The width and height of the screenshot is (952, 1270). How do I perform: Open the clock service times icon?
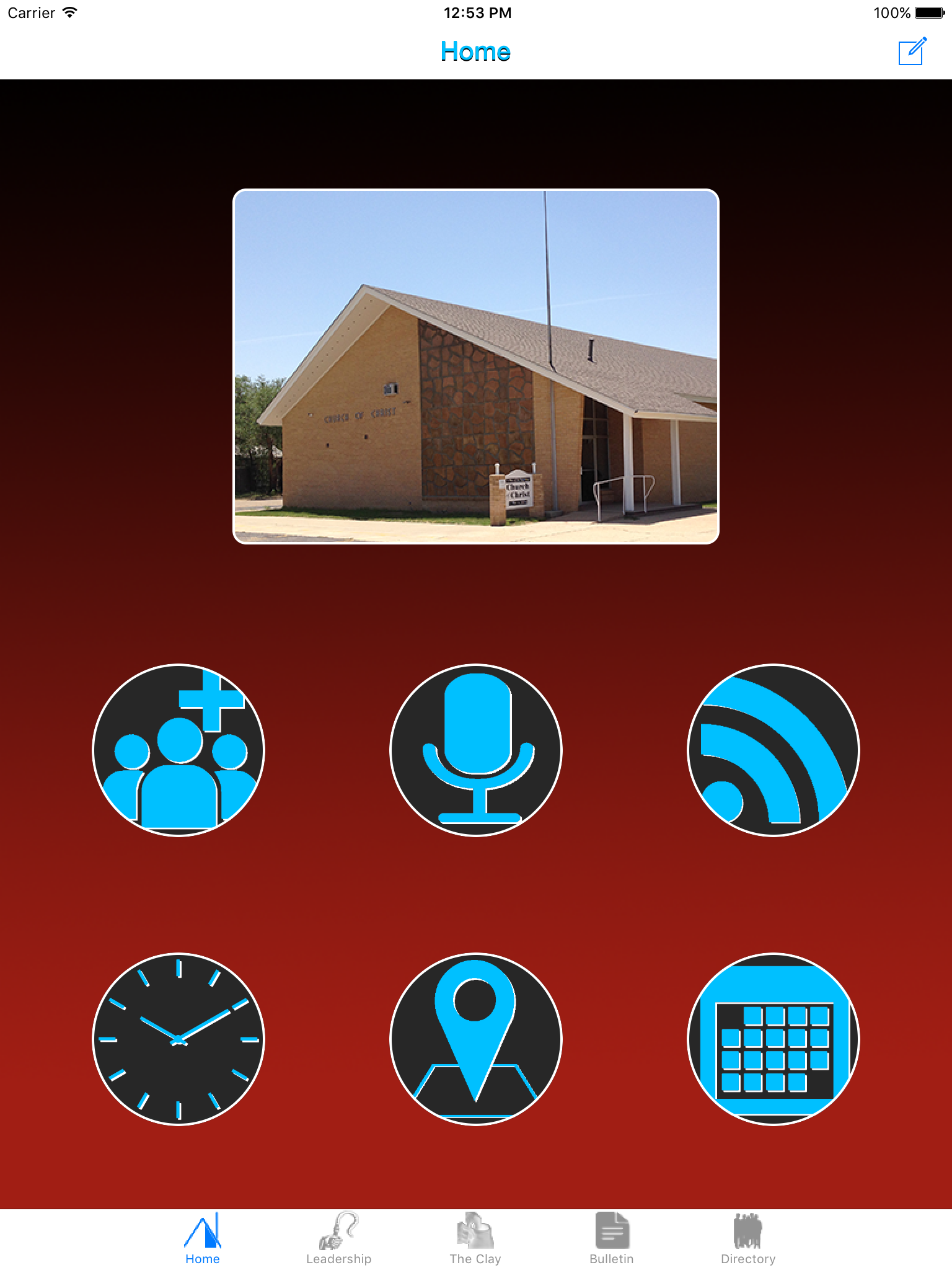coord(178,1039)
